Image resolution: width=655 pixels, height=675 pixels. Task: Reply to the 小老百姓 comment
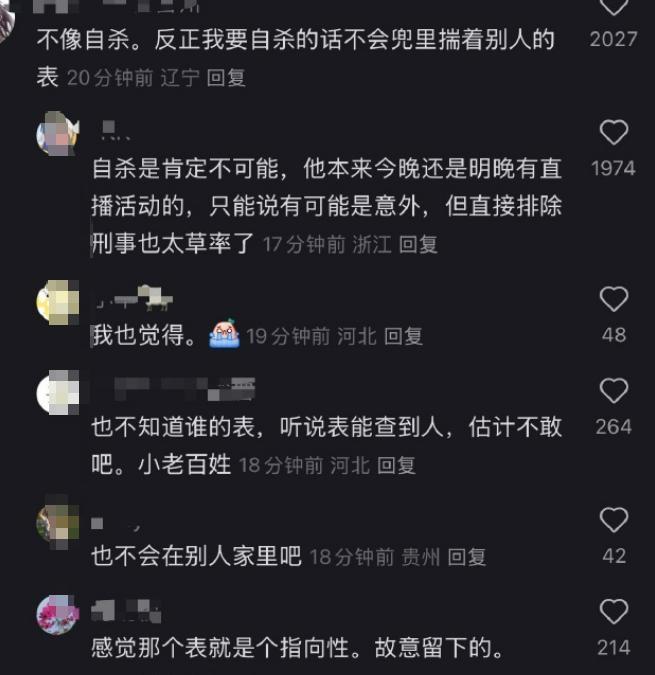pos(396,465)
